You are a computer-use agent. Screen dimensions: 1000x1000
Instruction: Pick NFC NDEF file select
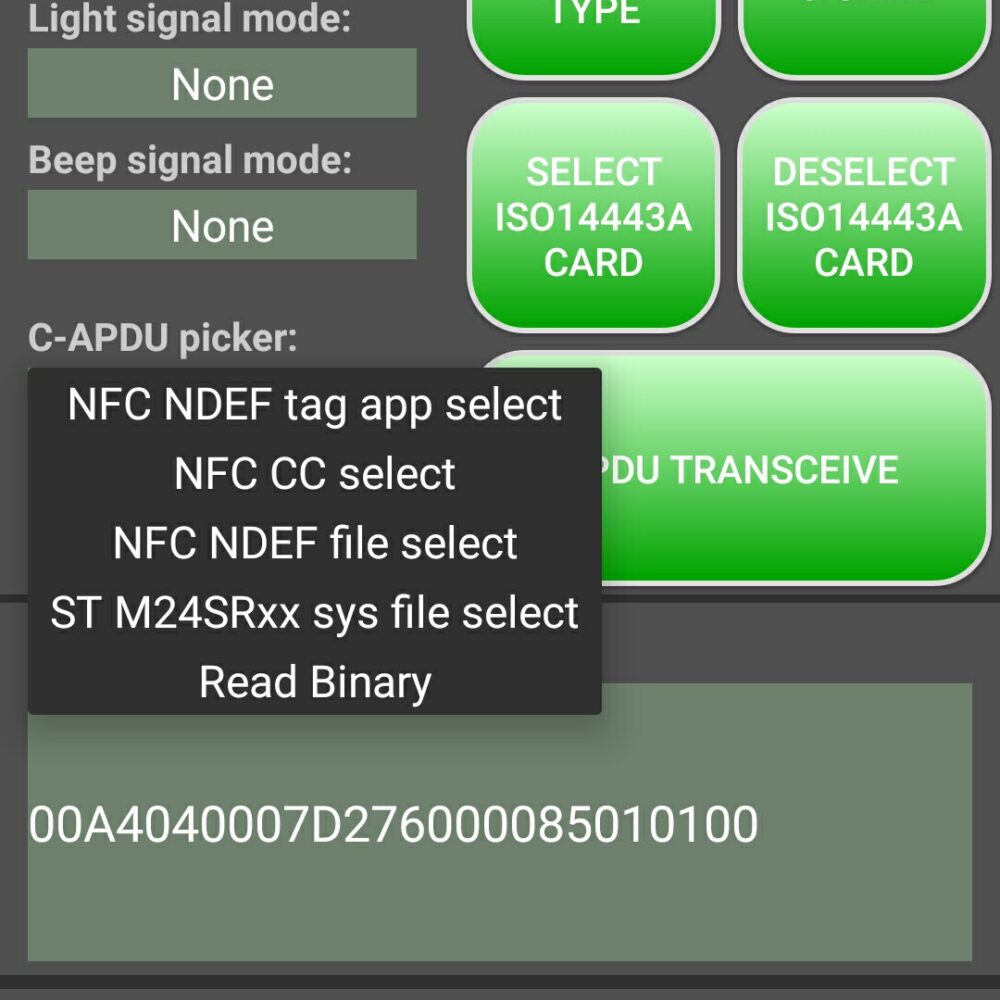click(x=314, y=543)
